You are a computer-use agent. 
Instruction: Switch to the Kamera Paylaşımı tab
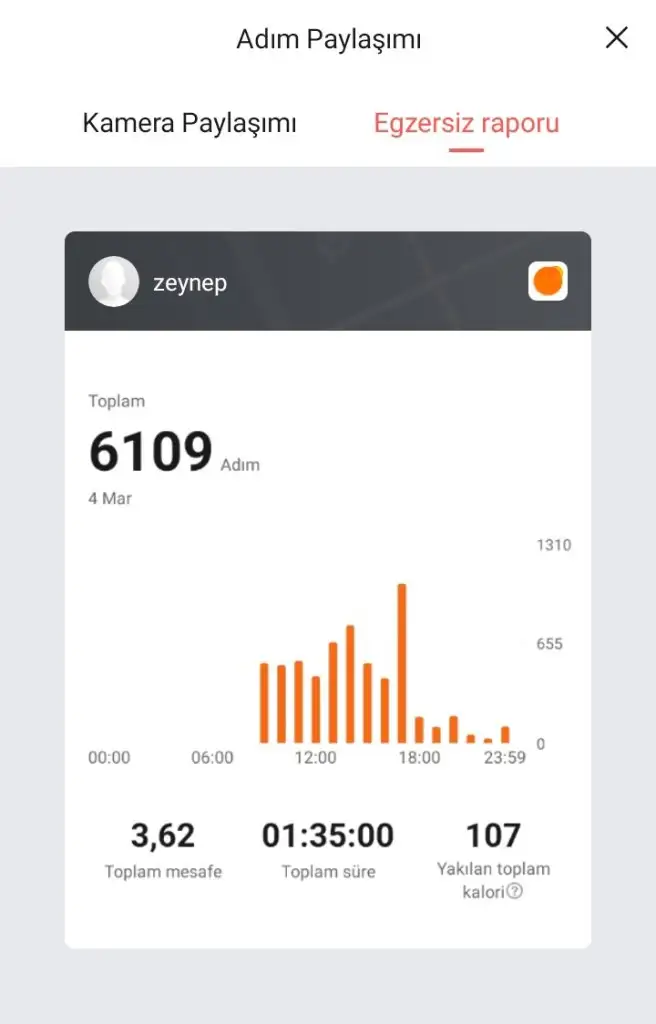coord(189,124)
